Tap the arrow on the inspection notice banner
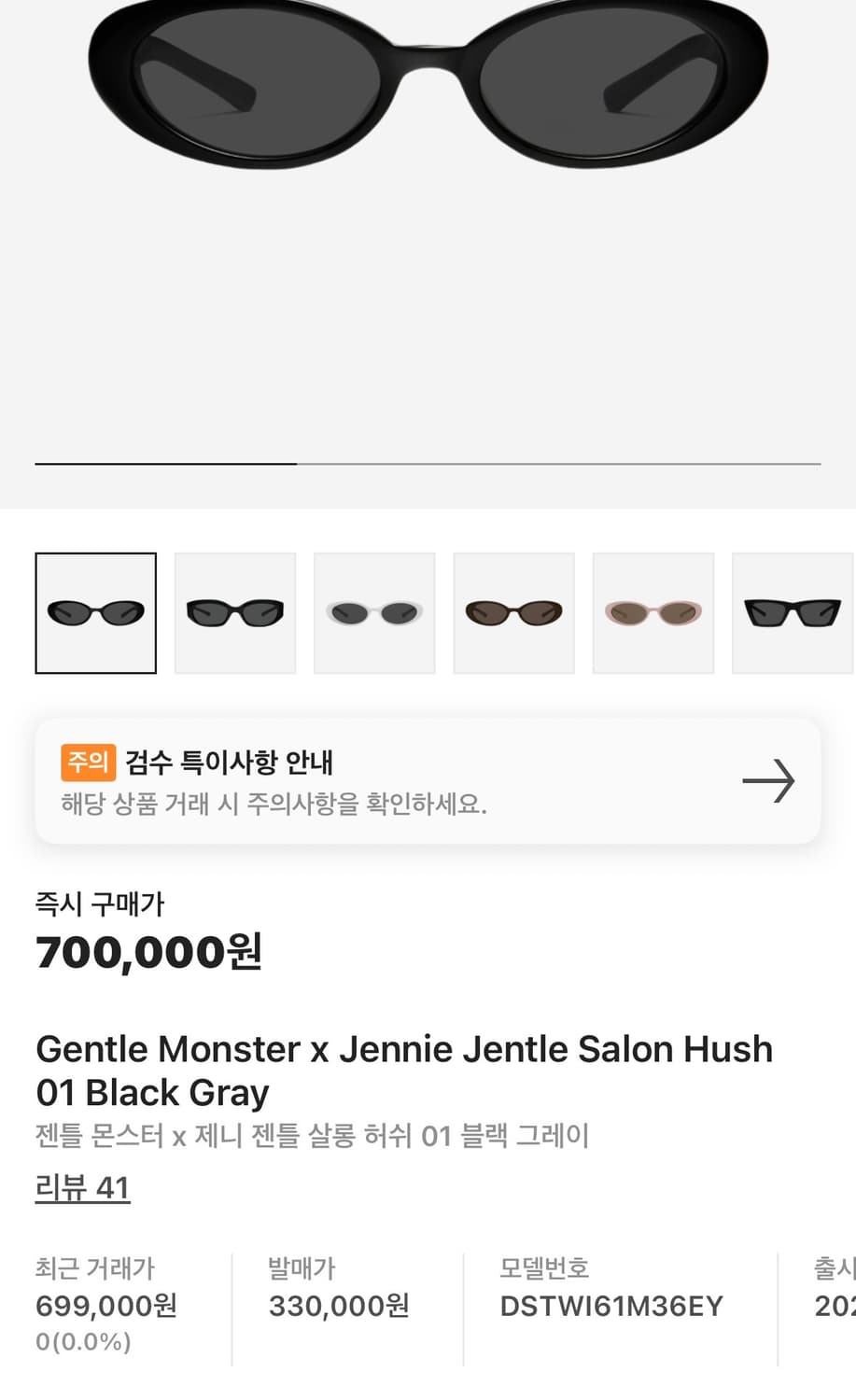Screen dimensions: 856x1400 coord(769,780)
